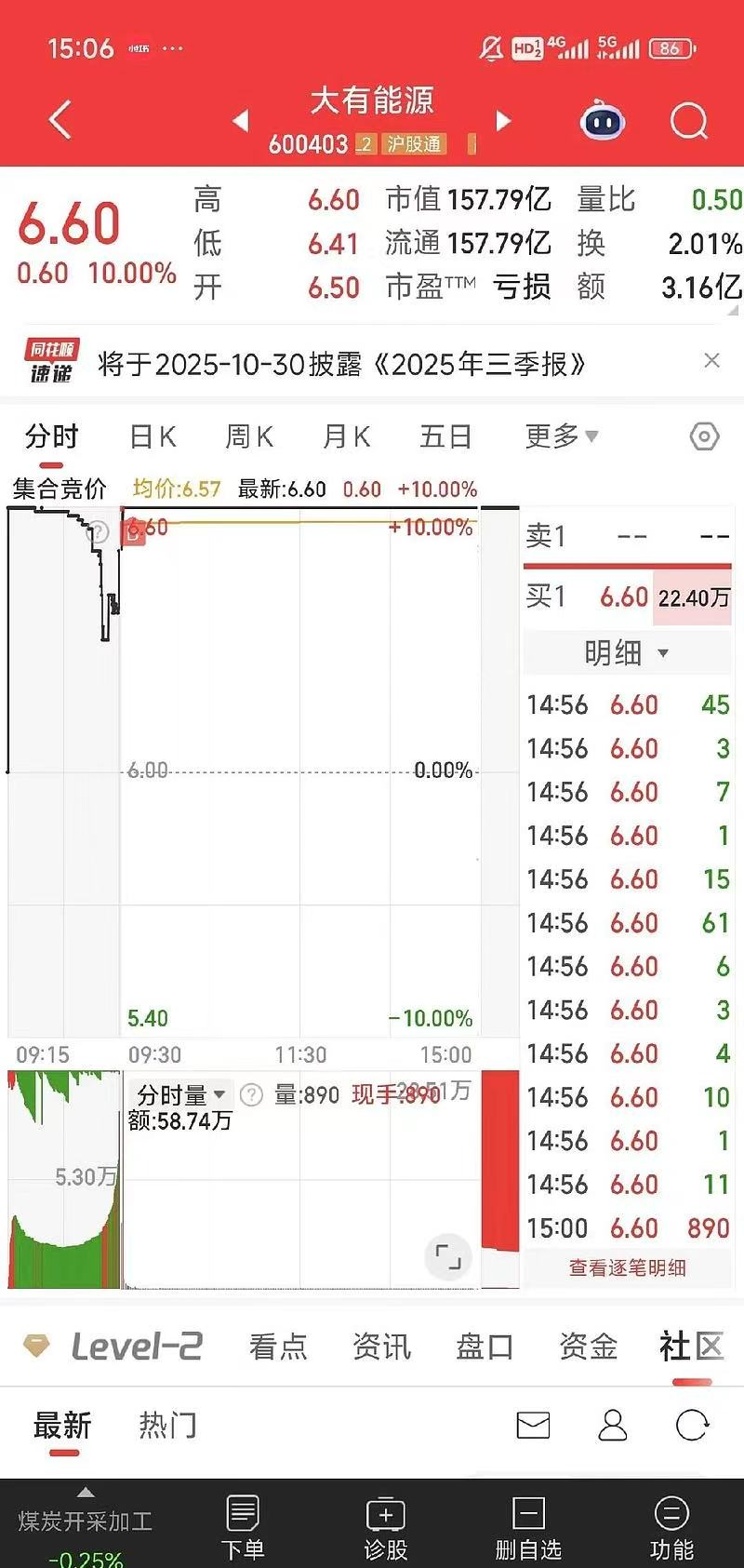Switch to the 资讯 tab

point(381,1347)
